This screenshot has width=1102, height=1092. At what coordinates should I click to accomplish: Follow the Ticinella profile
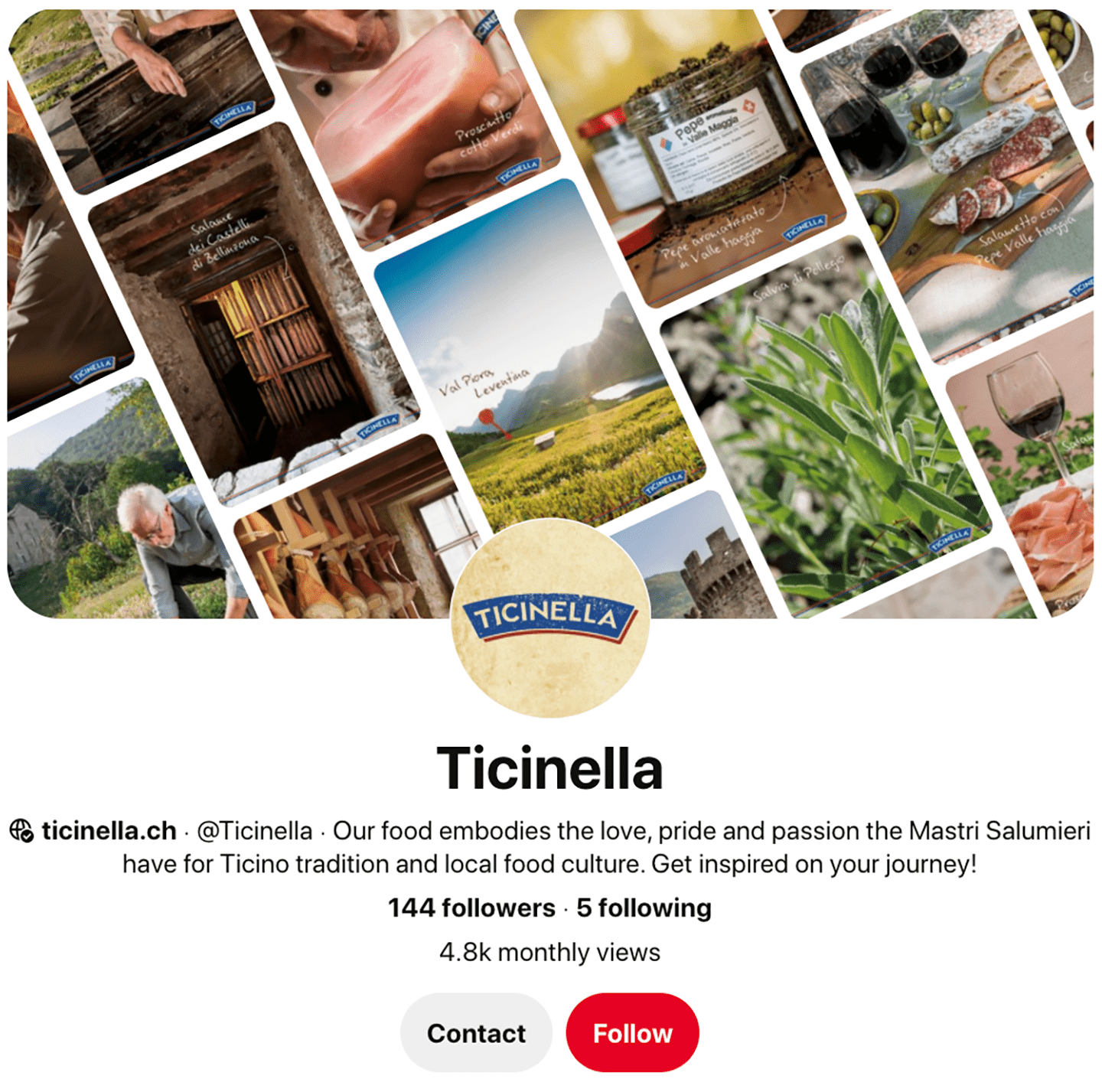[632, 1033]
